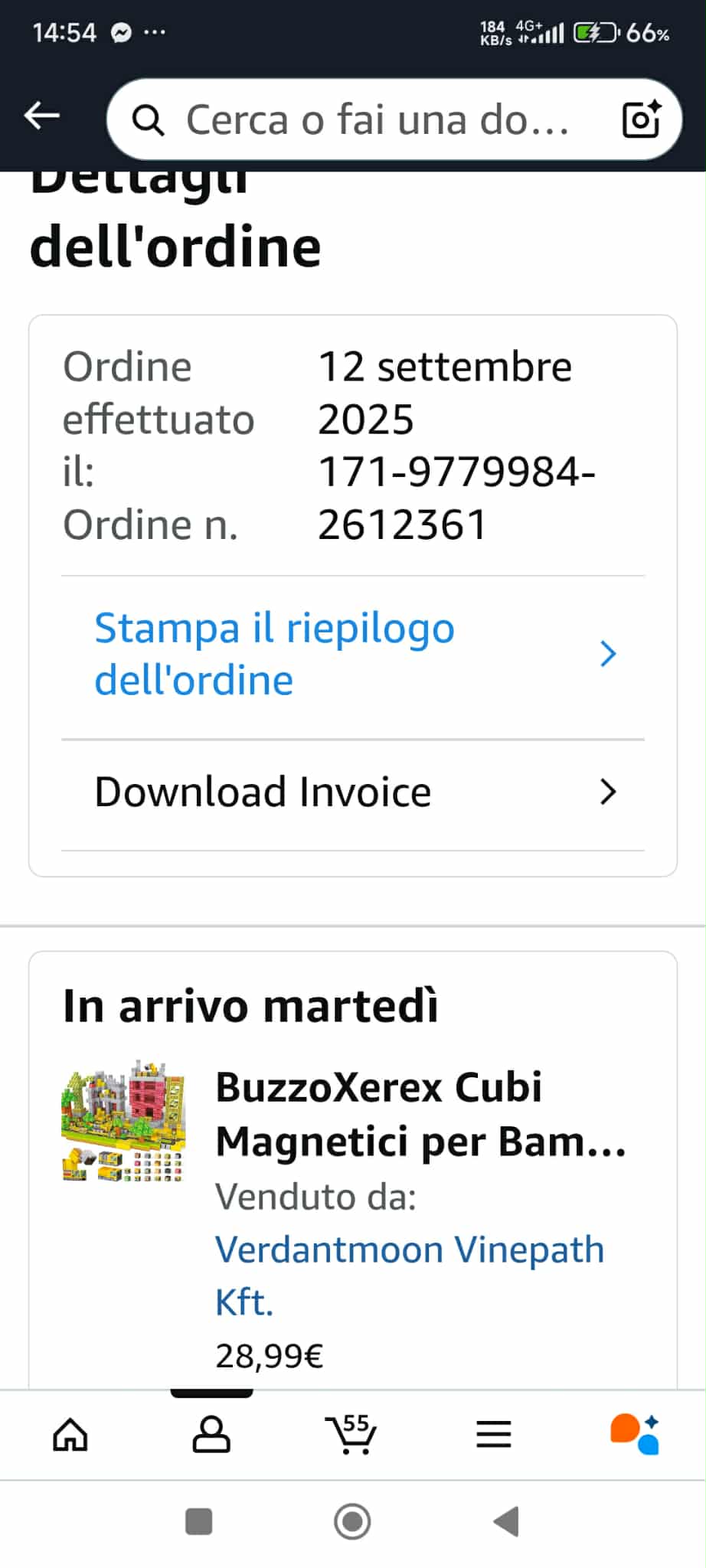Switch to the account profile tab
Image resolution: width=706 pixels, height=1568 pixels.
[211, 1434]
